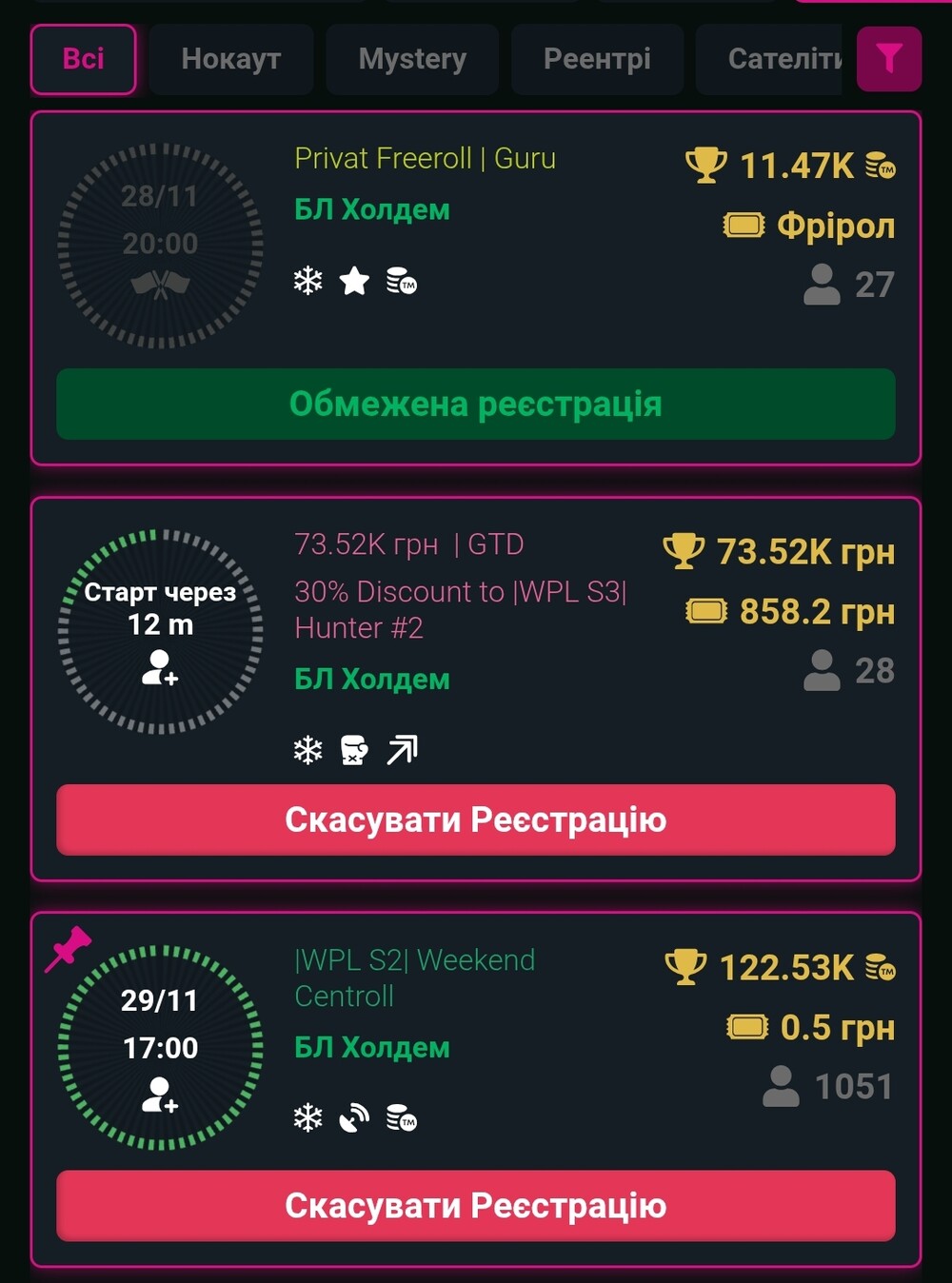Select the Всі tab
This screenshot has height=1283, width=952.
point(84,59)
